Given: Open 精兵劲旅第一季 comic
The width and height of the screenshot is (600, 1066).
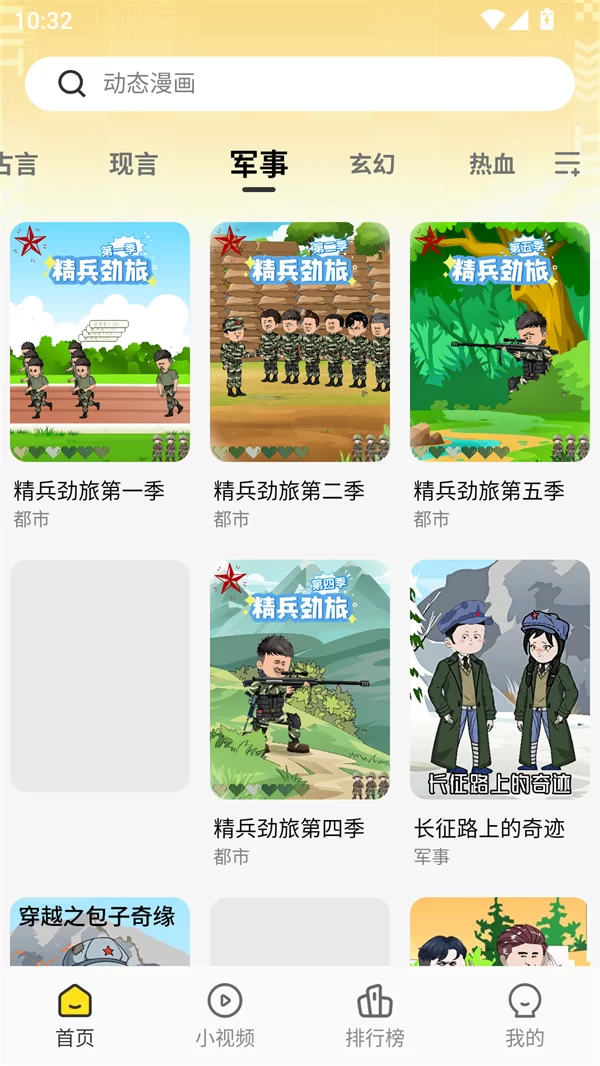Looking at the screenshot, I should pos(100,342).
